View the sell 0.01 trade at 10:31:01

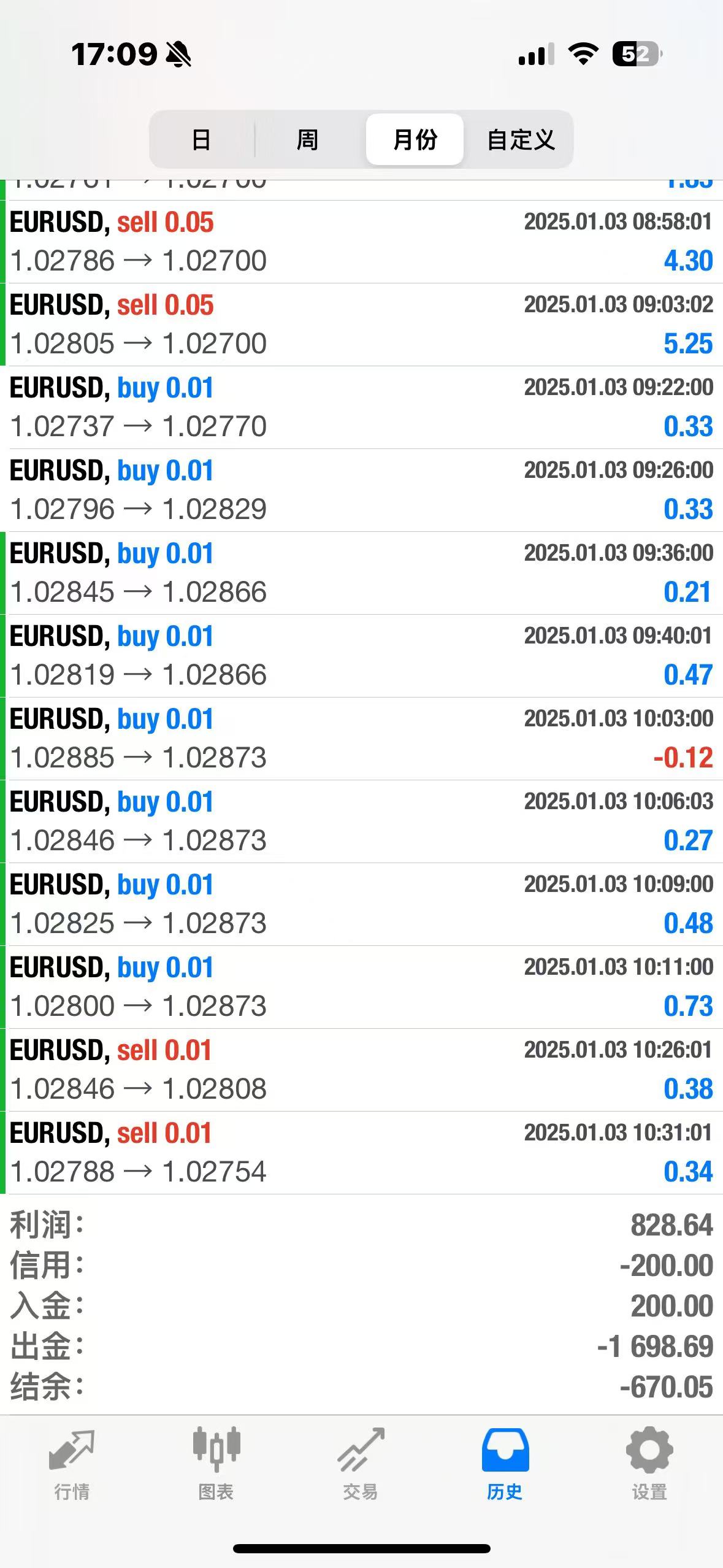point(361,1153)
